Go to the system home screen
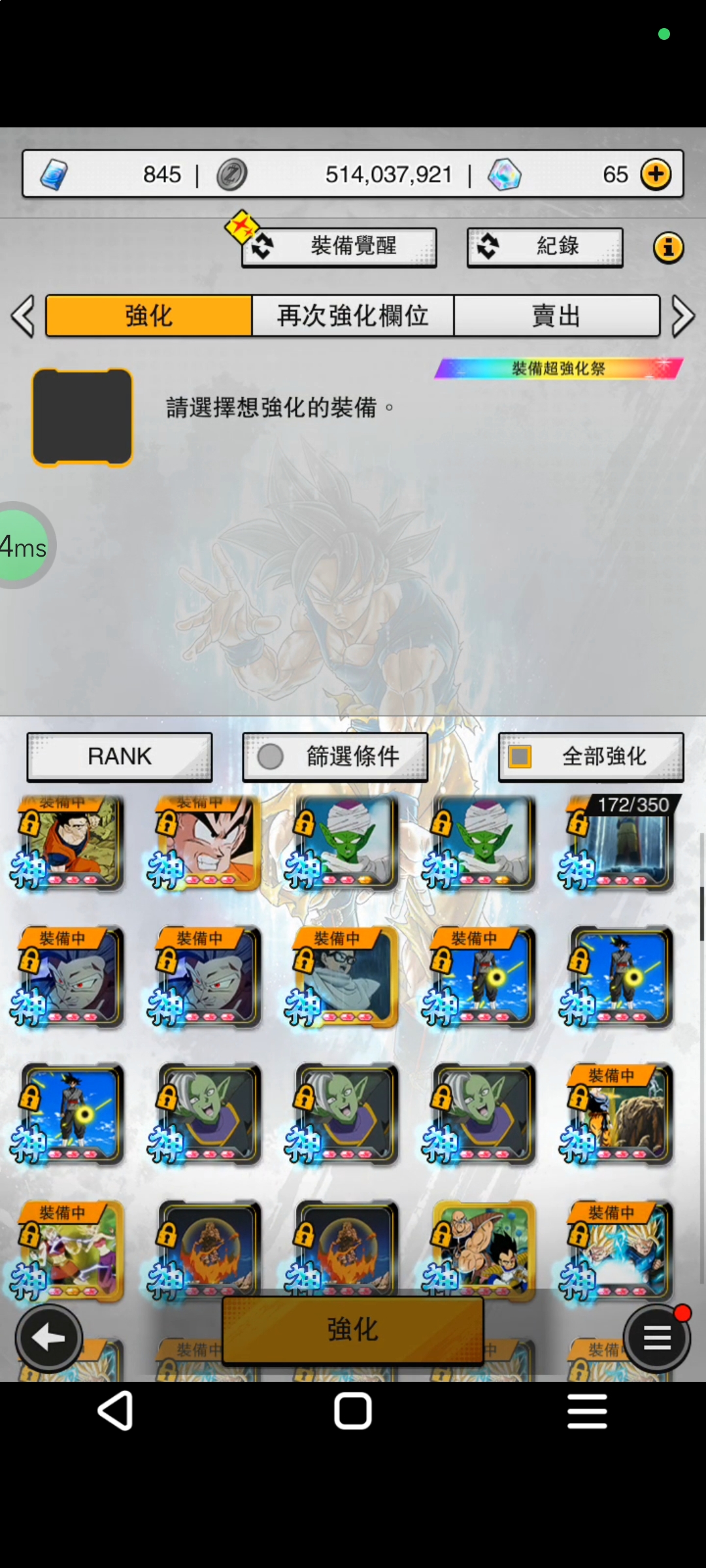Screen dimensions: 706x1568 click(353, 1411)
